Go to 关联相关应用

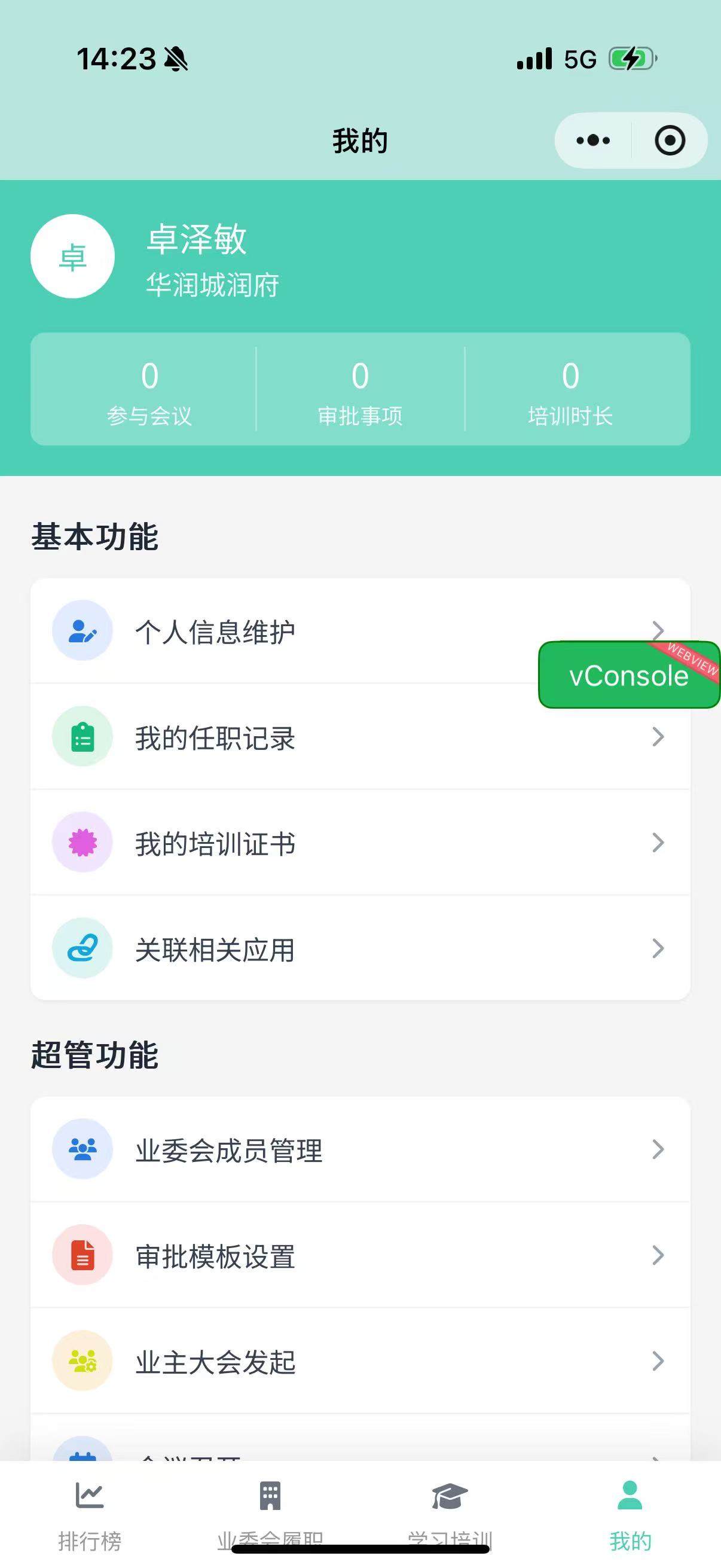click(x=360, y=948)
